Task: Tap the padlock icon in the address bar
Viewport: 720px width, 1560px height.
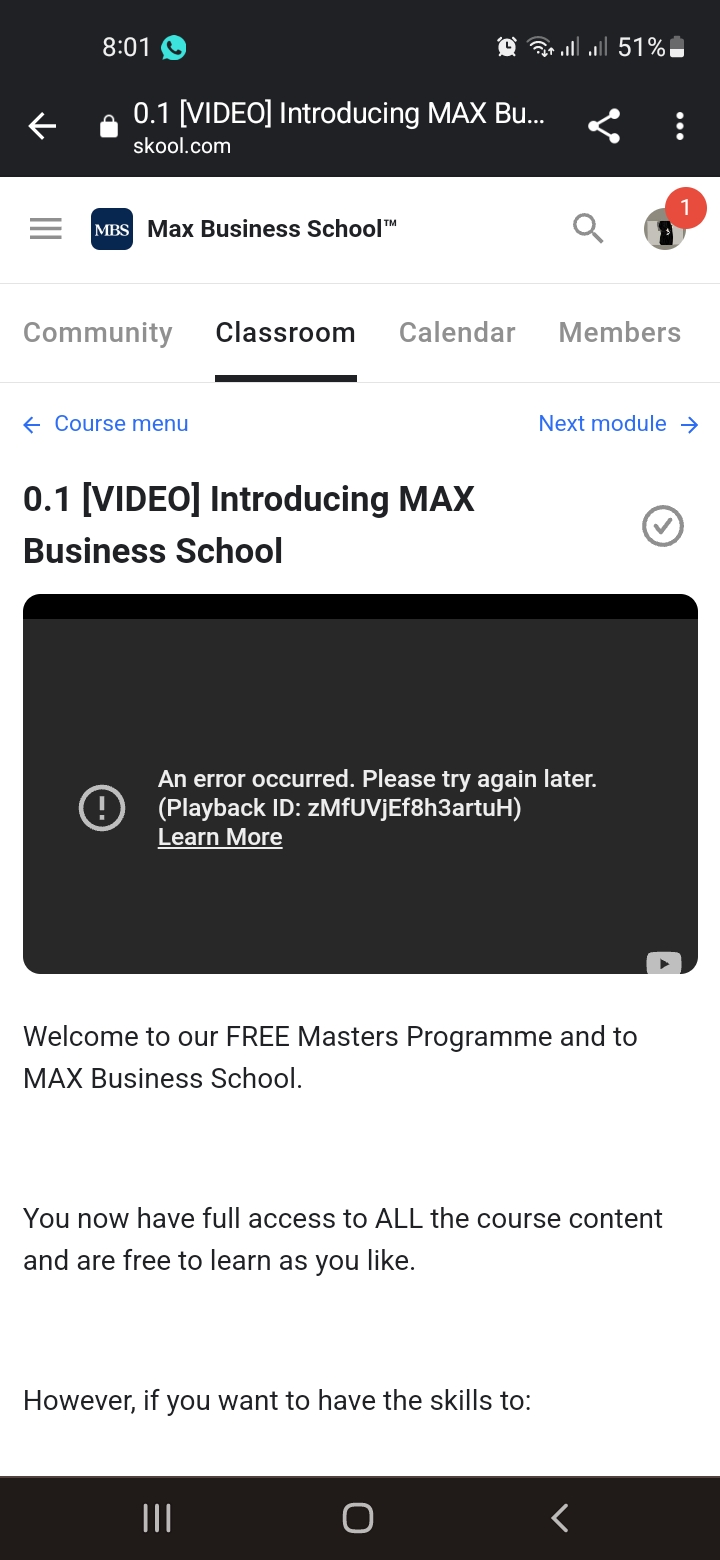Action: coord(108,126)
